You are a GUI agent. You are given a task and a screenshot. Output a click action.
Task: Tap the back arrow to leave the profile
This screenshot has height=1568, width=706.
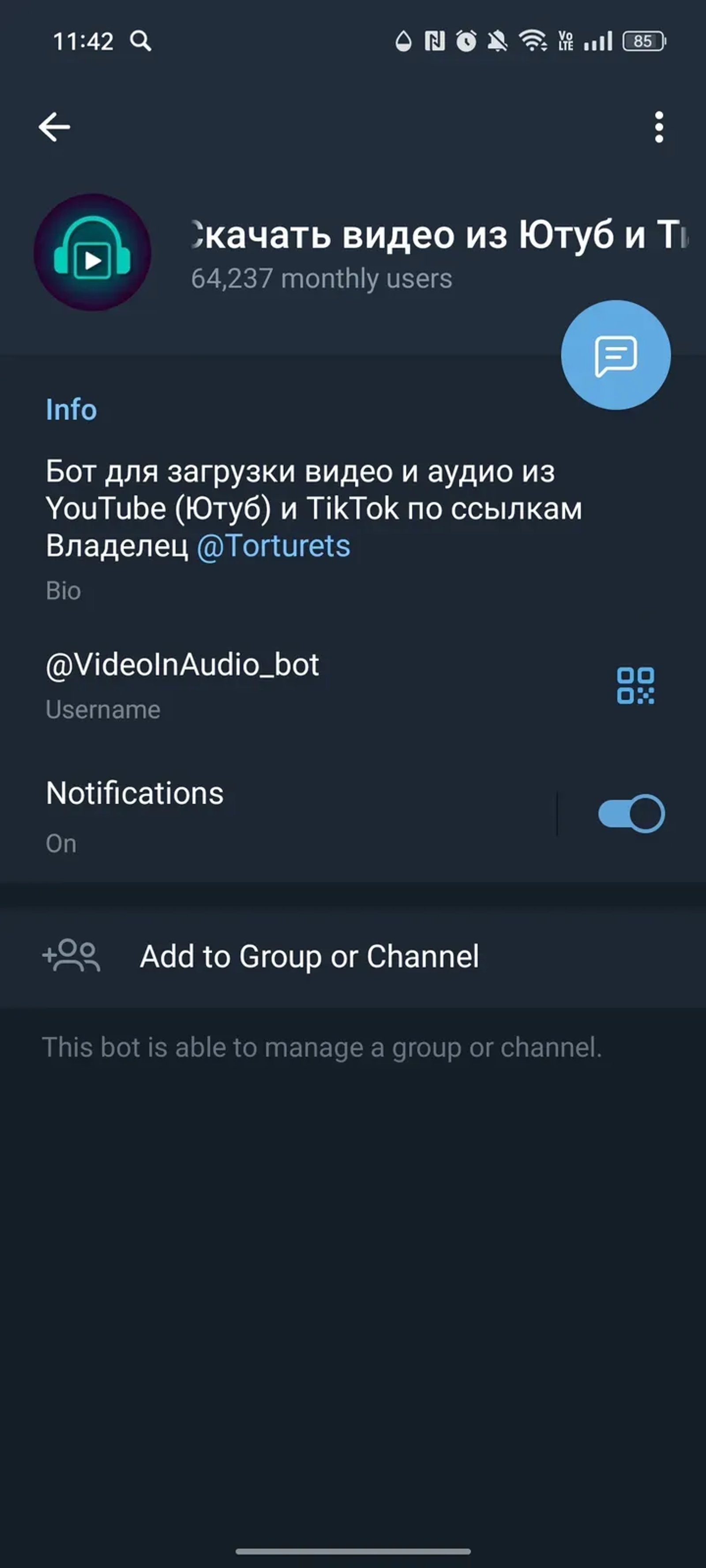54,126
